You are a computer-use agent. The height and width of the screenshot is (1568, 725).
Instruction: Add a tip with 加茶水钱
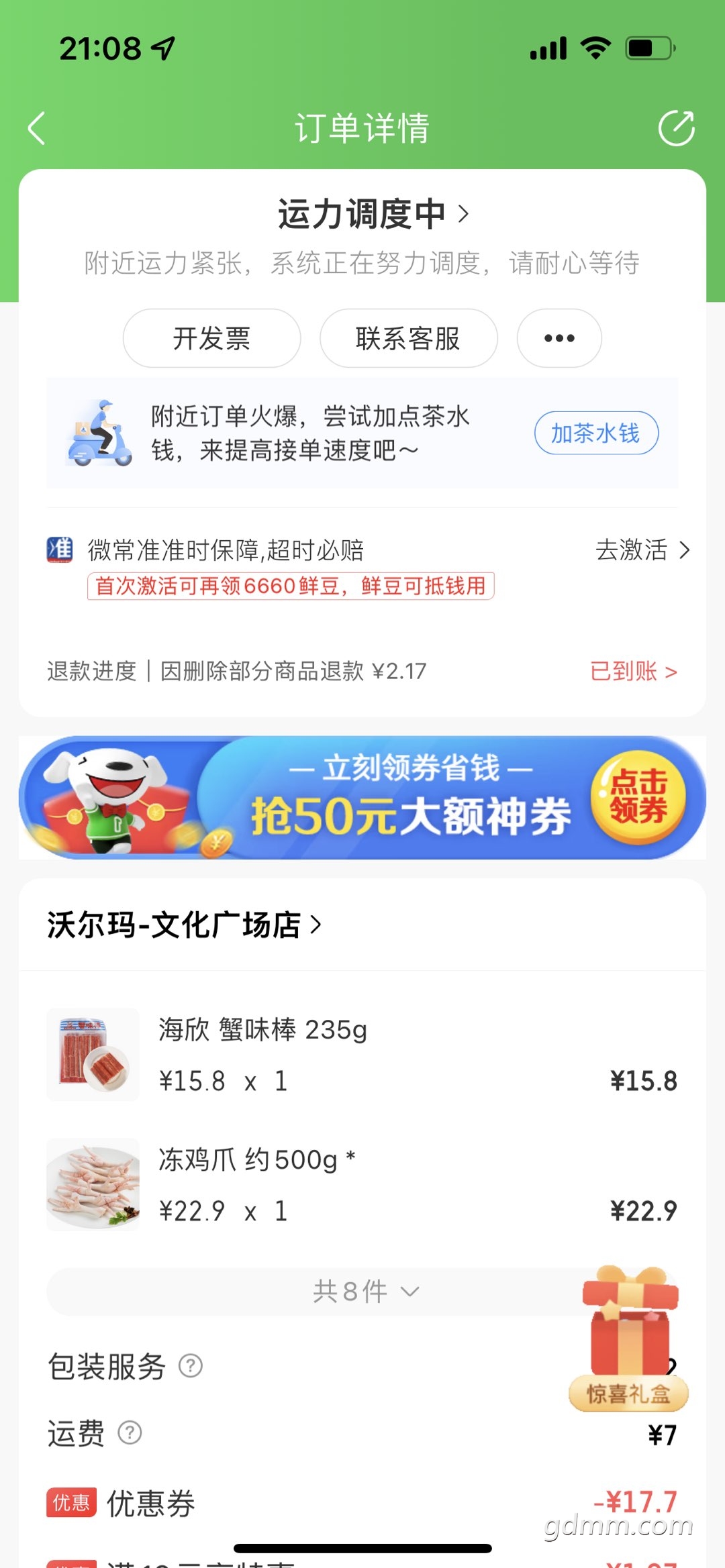coord(595,433)
